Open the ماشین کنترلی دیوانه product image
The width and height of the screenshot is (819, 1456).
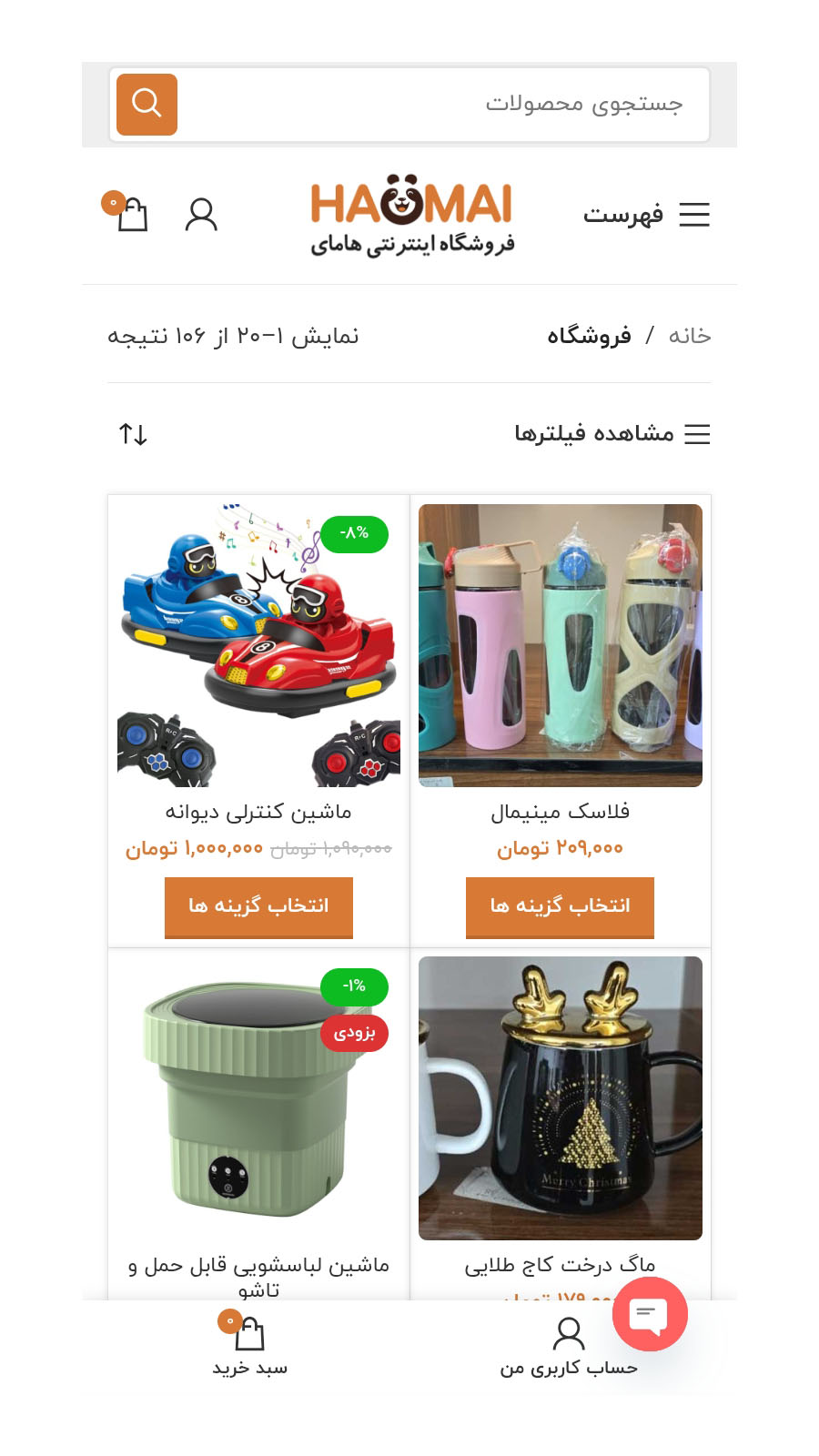[258, 645]
